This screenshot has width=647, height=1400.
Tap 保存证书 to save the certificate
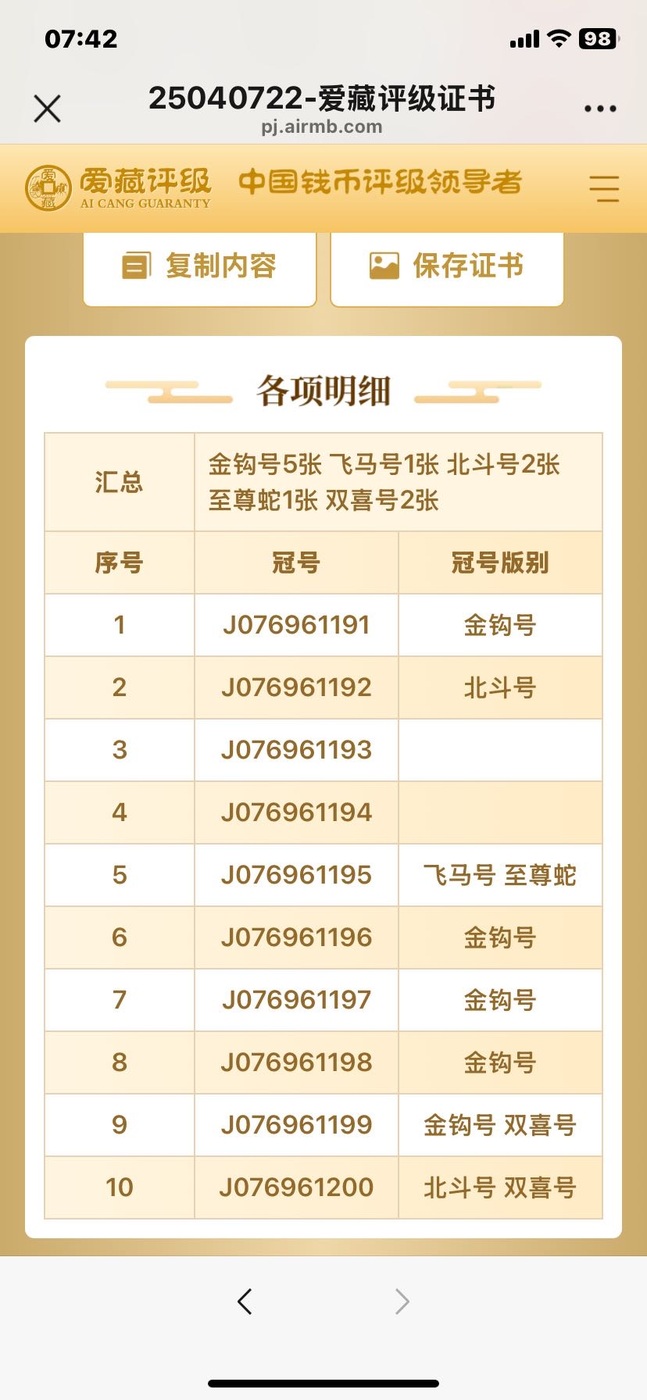(x=447, y=266)
